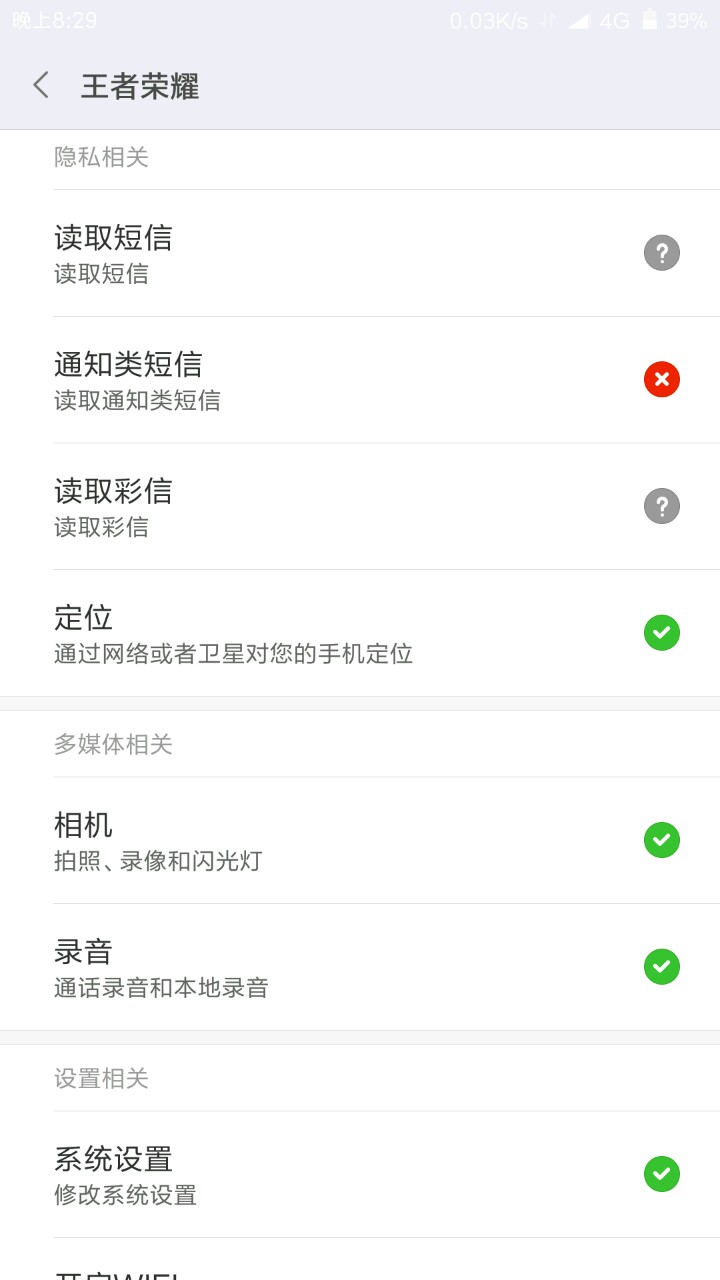Open the 读取彩信 permission row
The height and width of the screenshot is (1280, 720).
pos(360,506)
